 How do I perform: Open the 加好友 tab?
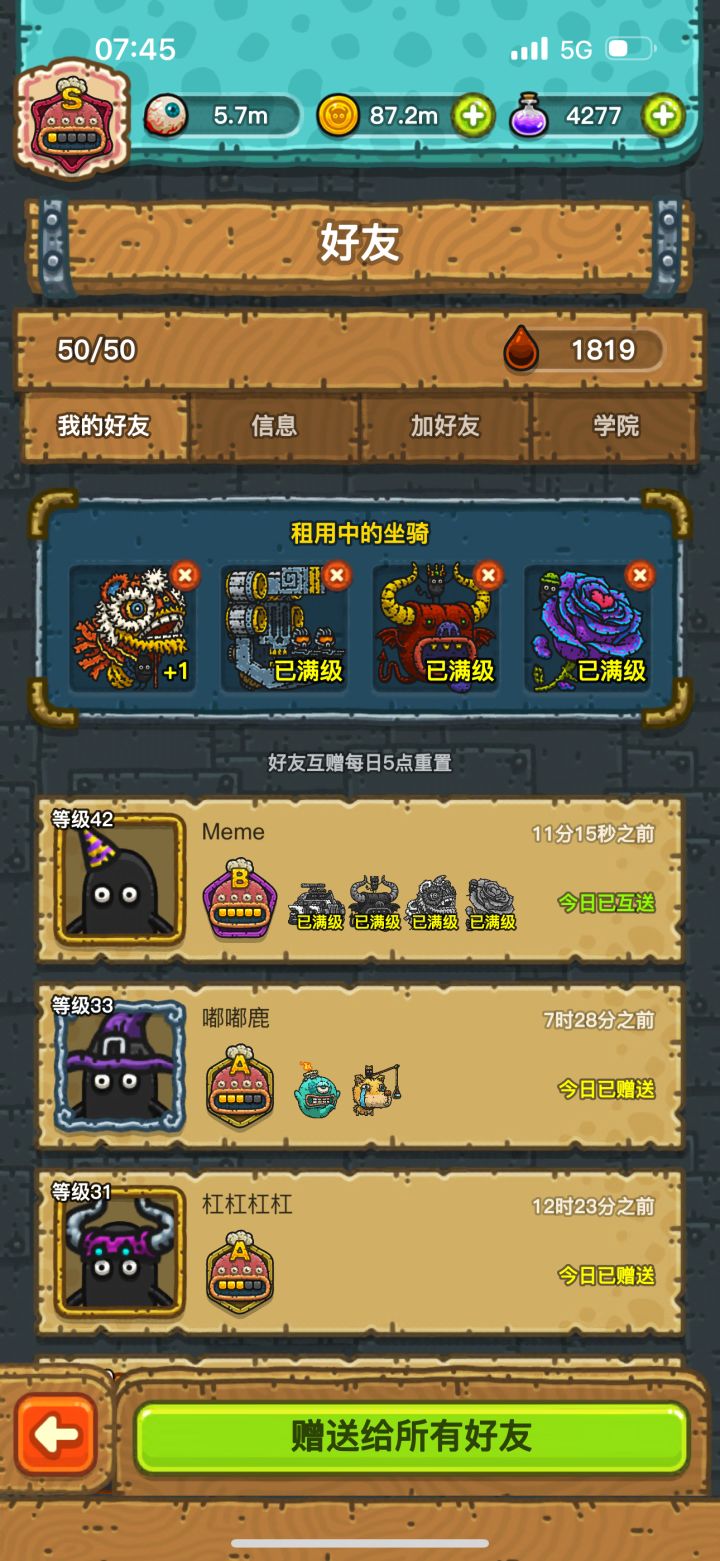pyautogui.click(x=444, y=427)
